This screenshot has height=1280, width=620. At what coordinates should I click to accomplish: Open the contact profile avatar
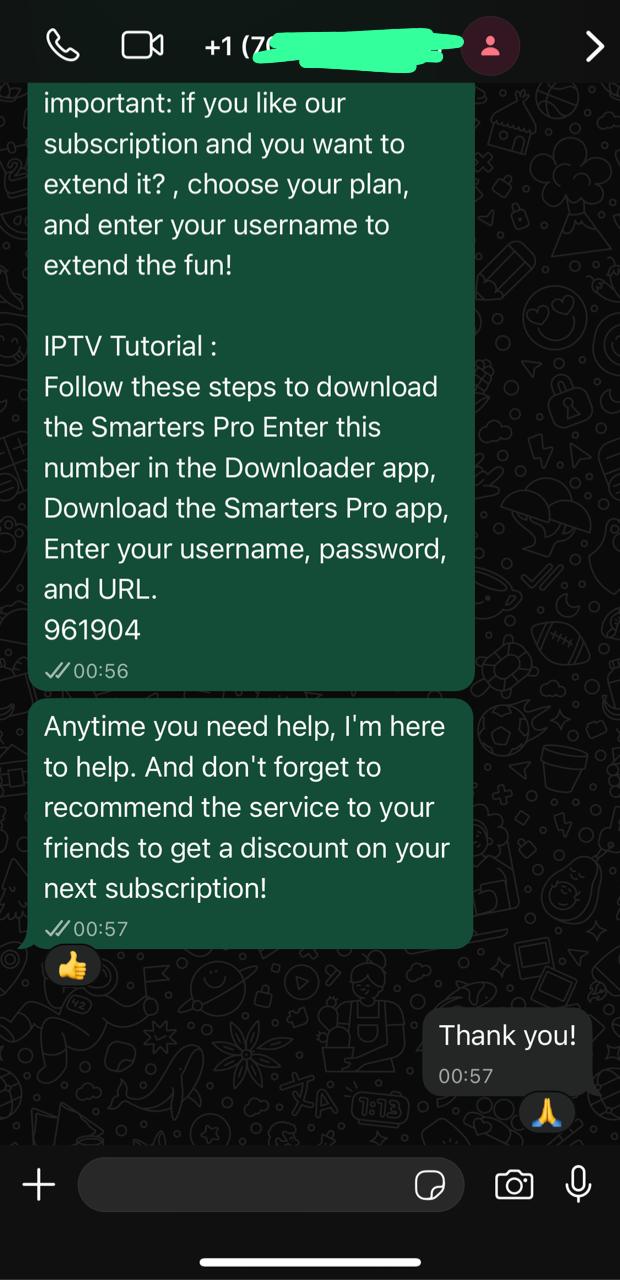pos(490,46)
